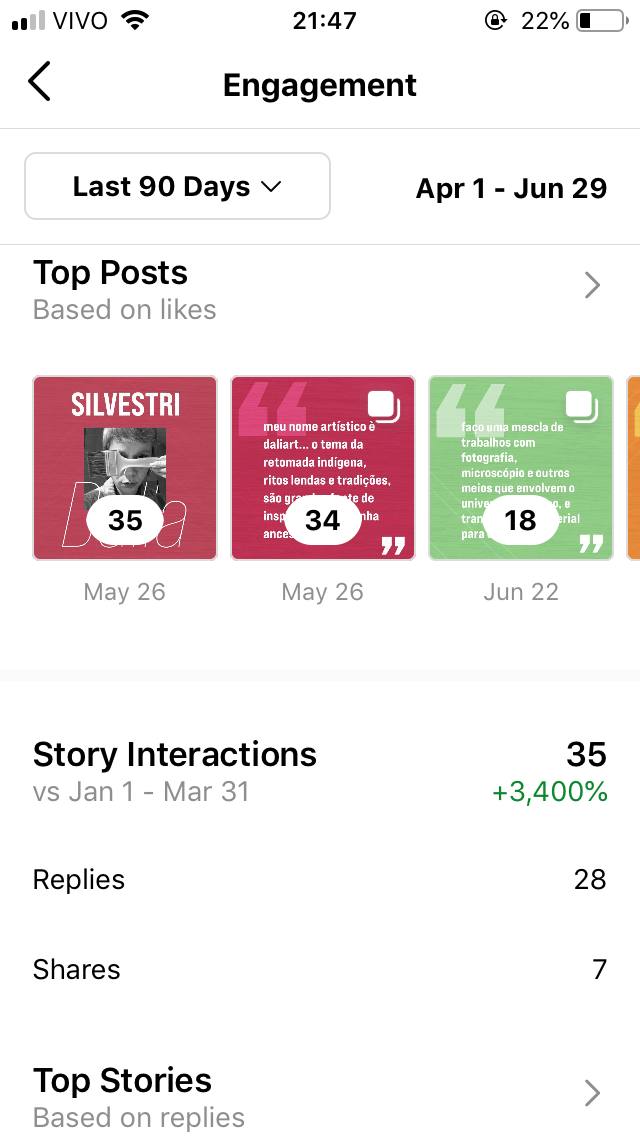640x1136 pixels.
Task: Open the May 26 quote post with 34 likes
Action: point(322,467)
